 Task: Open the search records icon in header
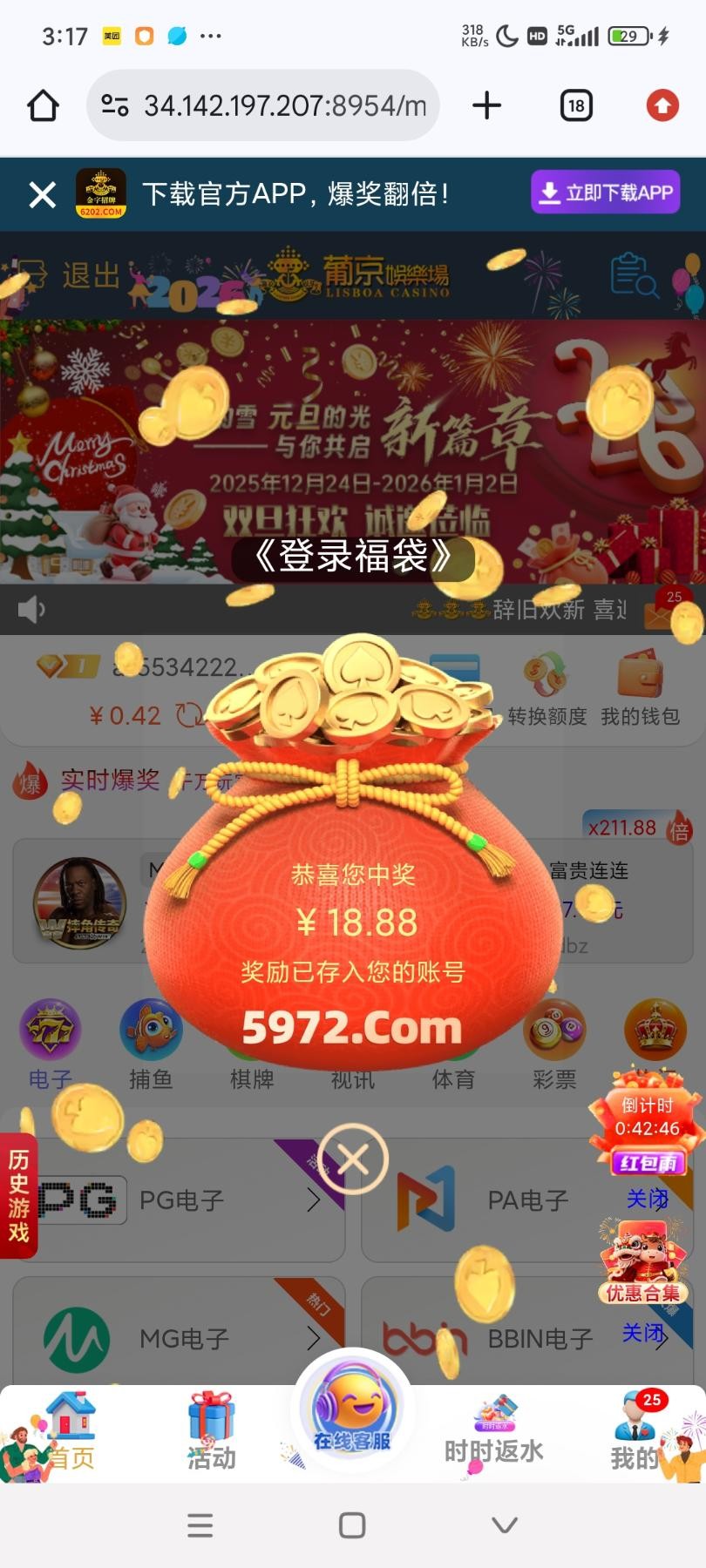point(634,276)
